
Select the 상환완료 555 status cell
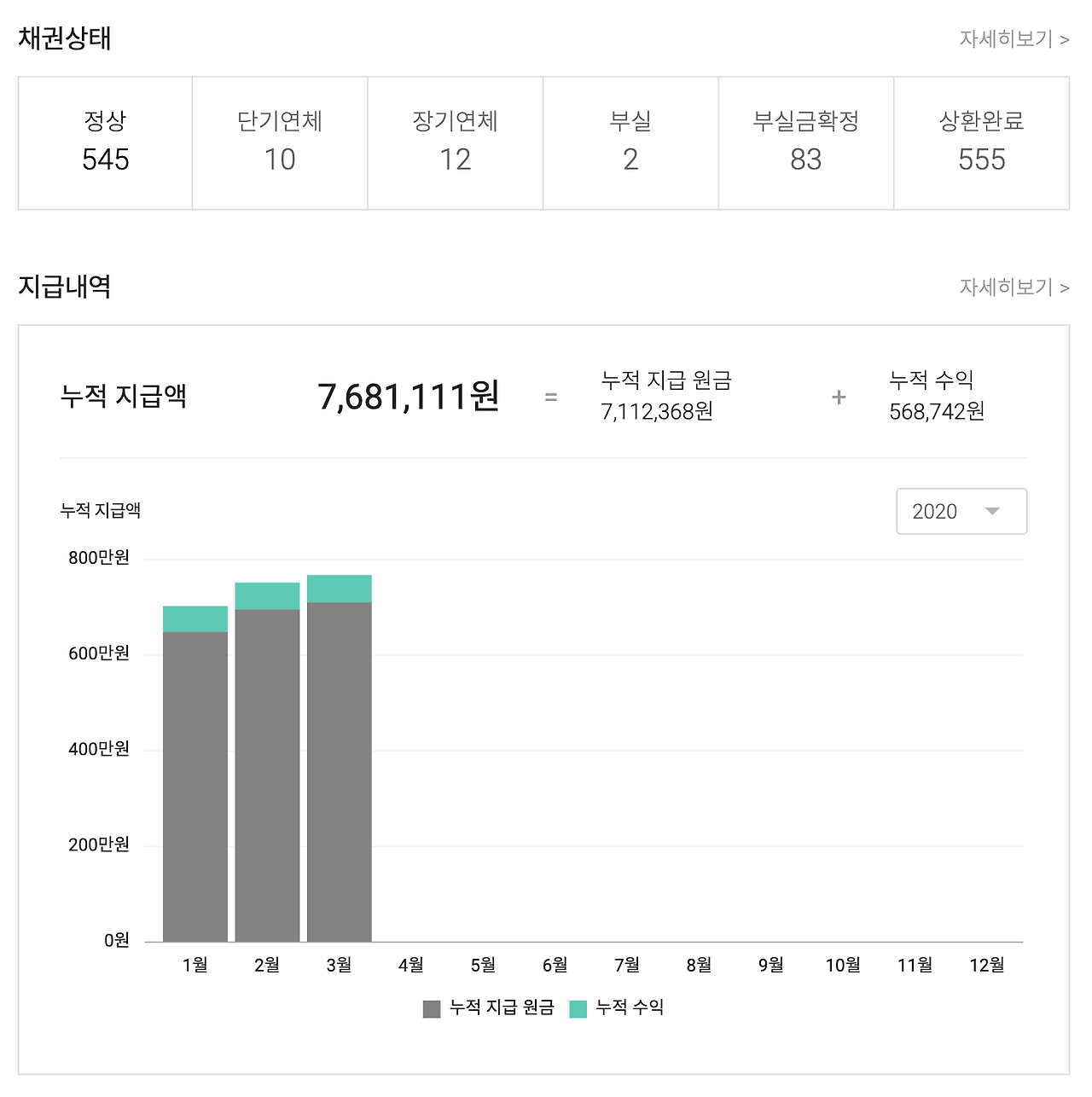pos(981,142)
